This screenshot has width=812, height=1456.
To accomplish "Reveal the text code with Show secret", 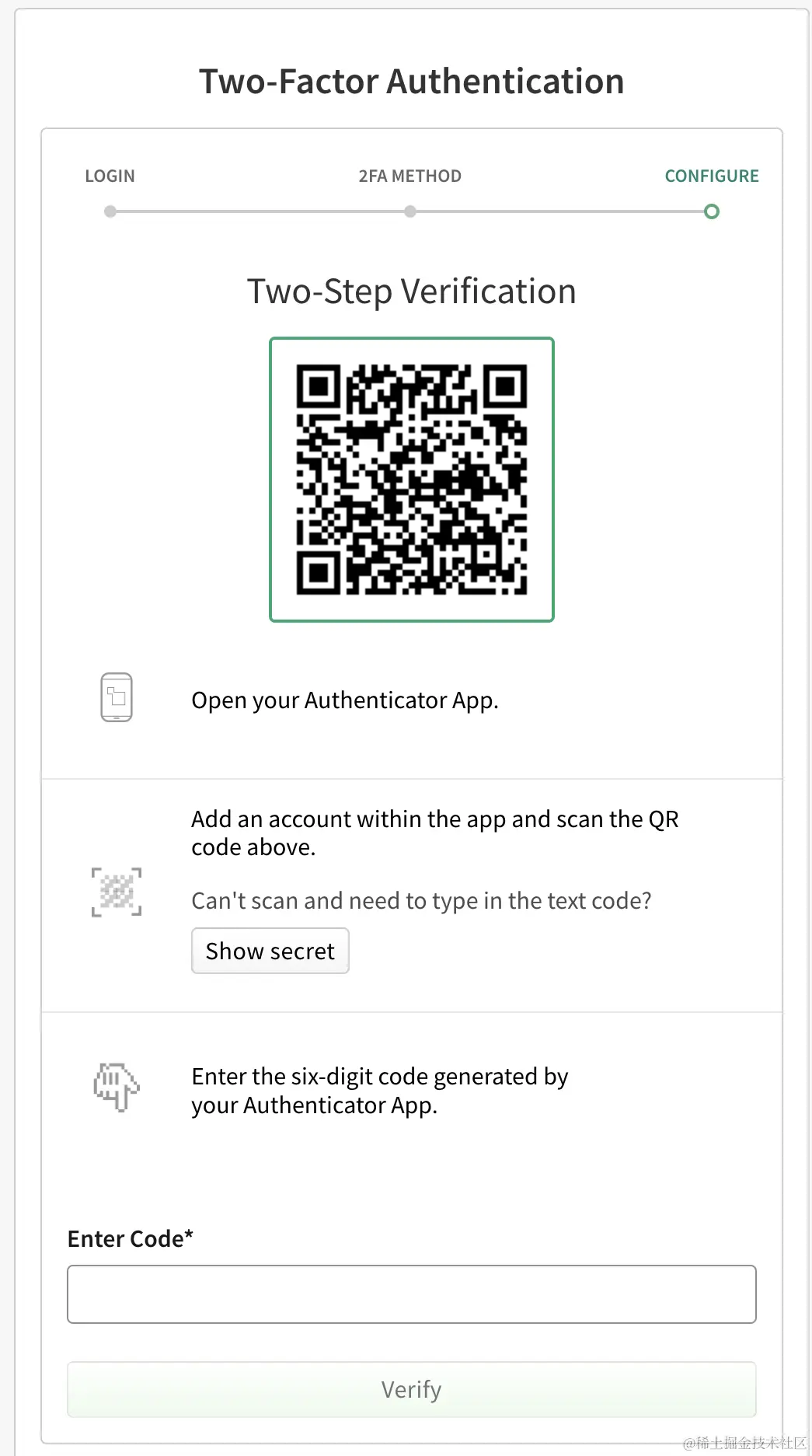I will coord(270,951).
